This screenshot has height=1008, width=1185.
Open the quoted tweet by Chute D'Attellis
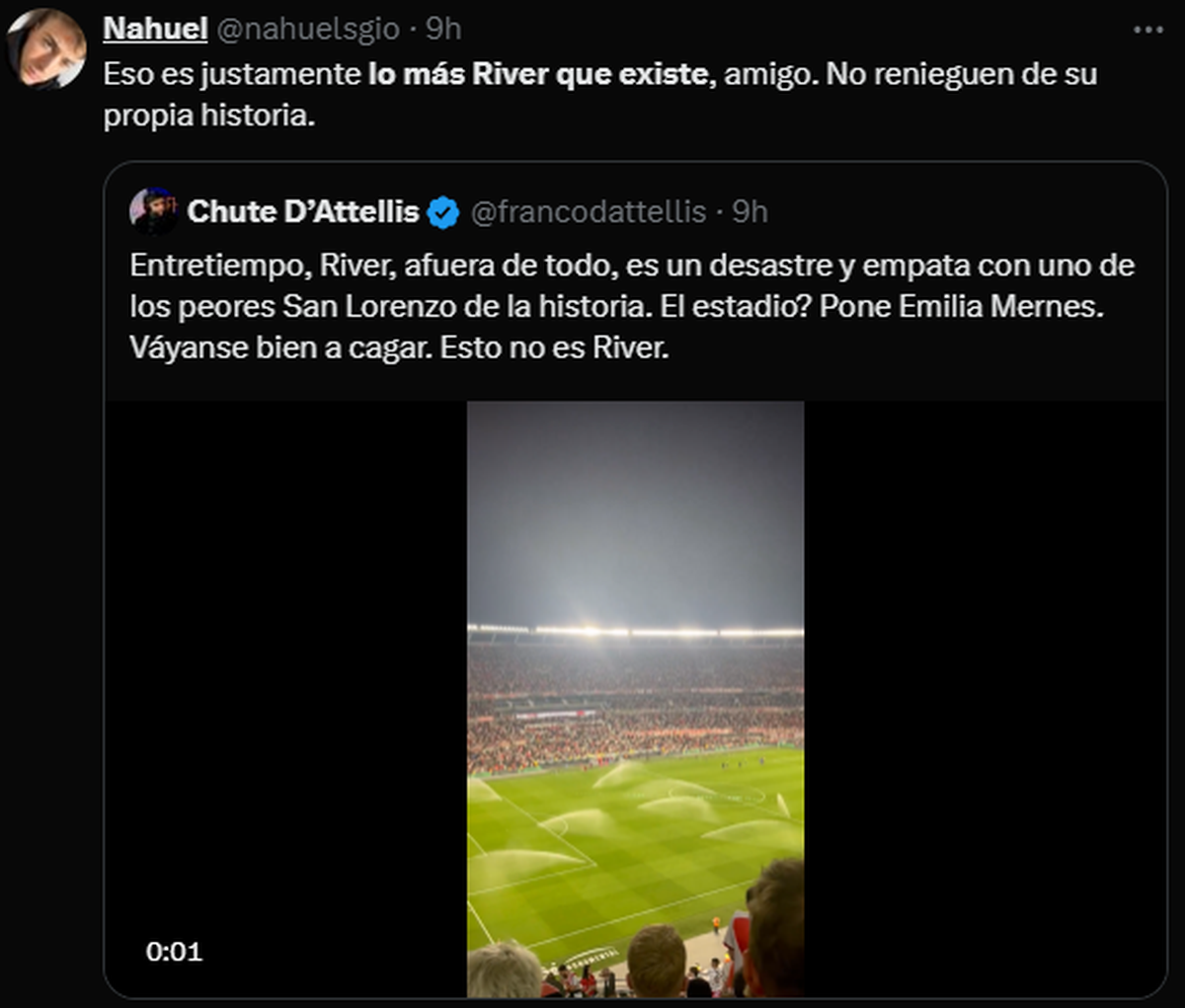click(632, 306)
